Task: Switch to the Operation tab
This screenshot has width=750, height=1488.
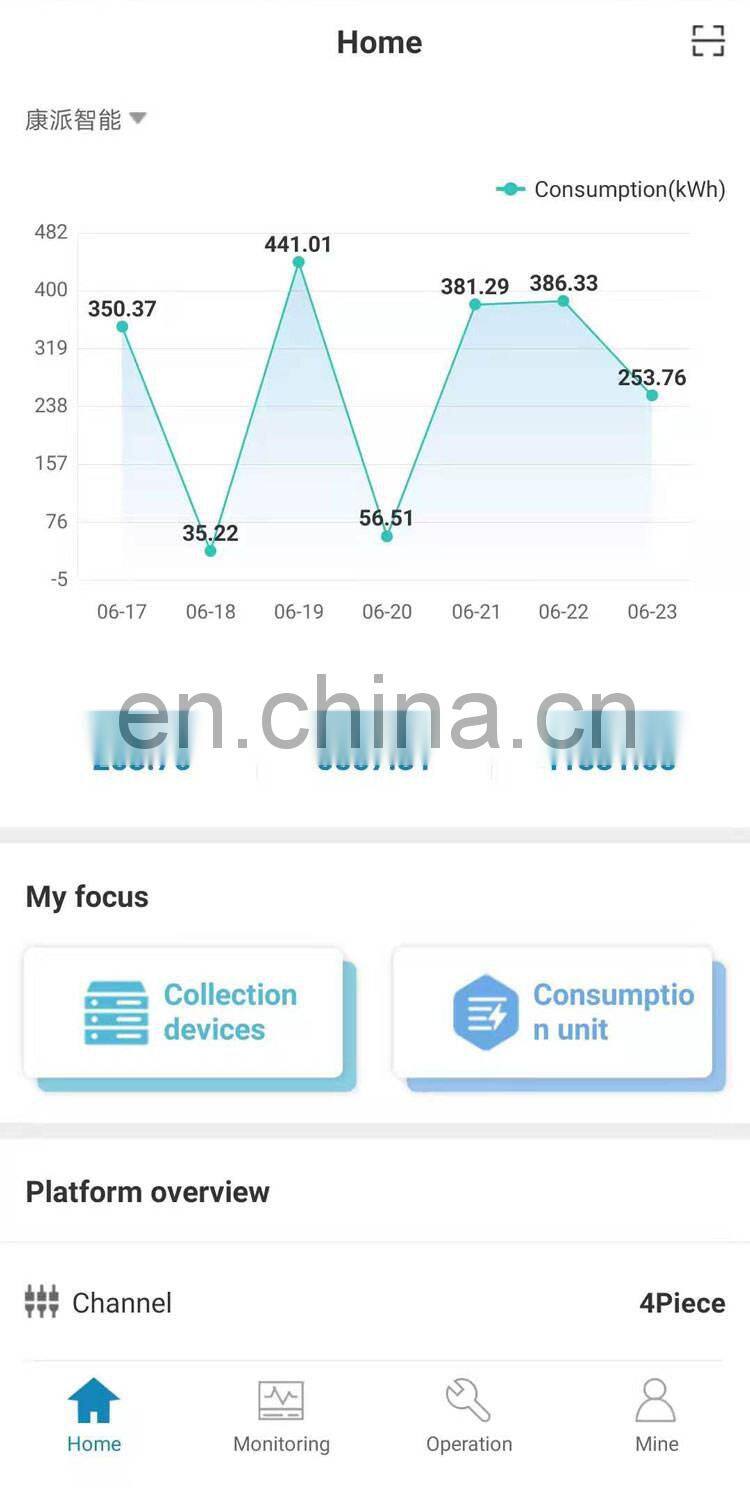Action: (x=468, y=1415)
